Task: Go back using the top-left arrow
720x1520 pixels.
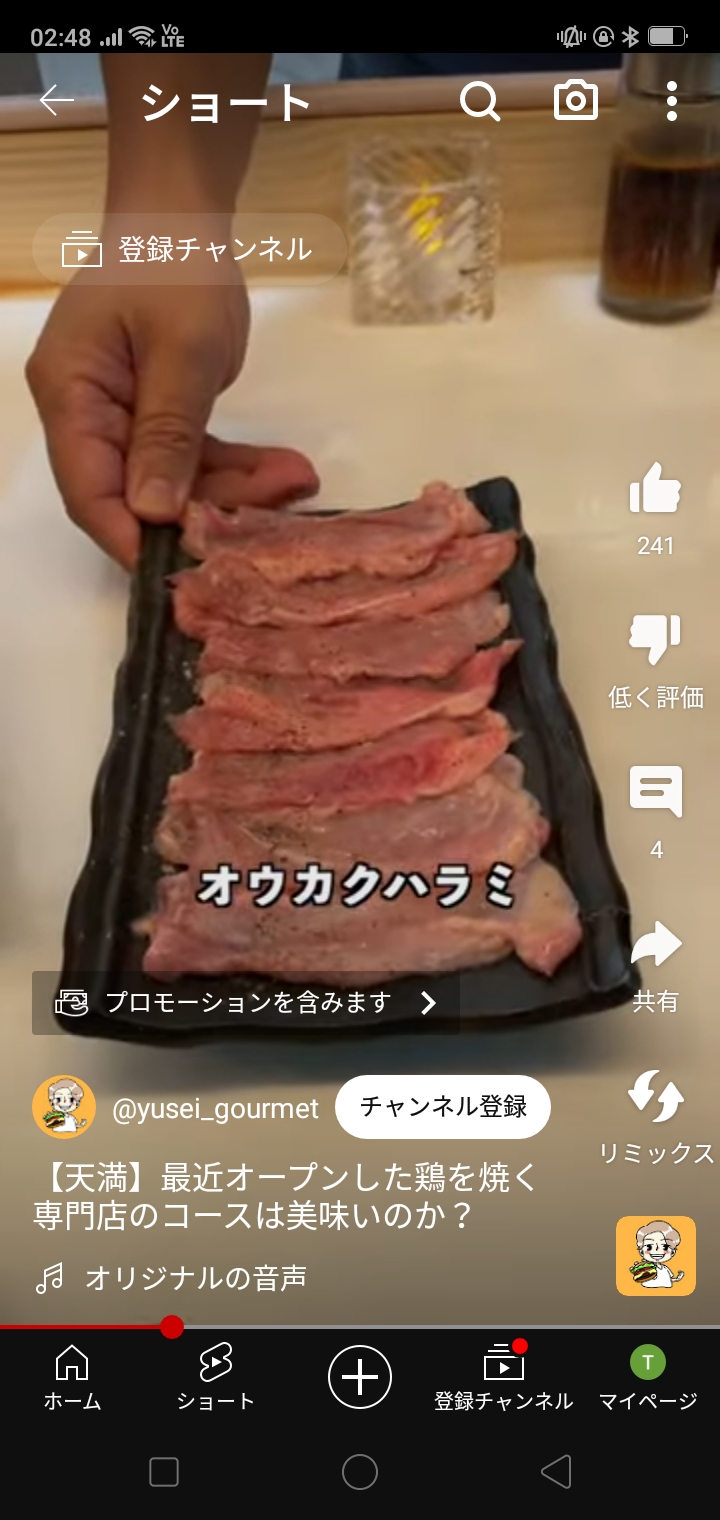Action: tap(57, 100)
